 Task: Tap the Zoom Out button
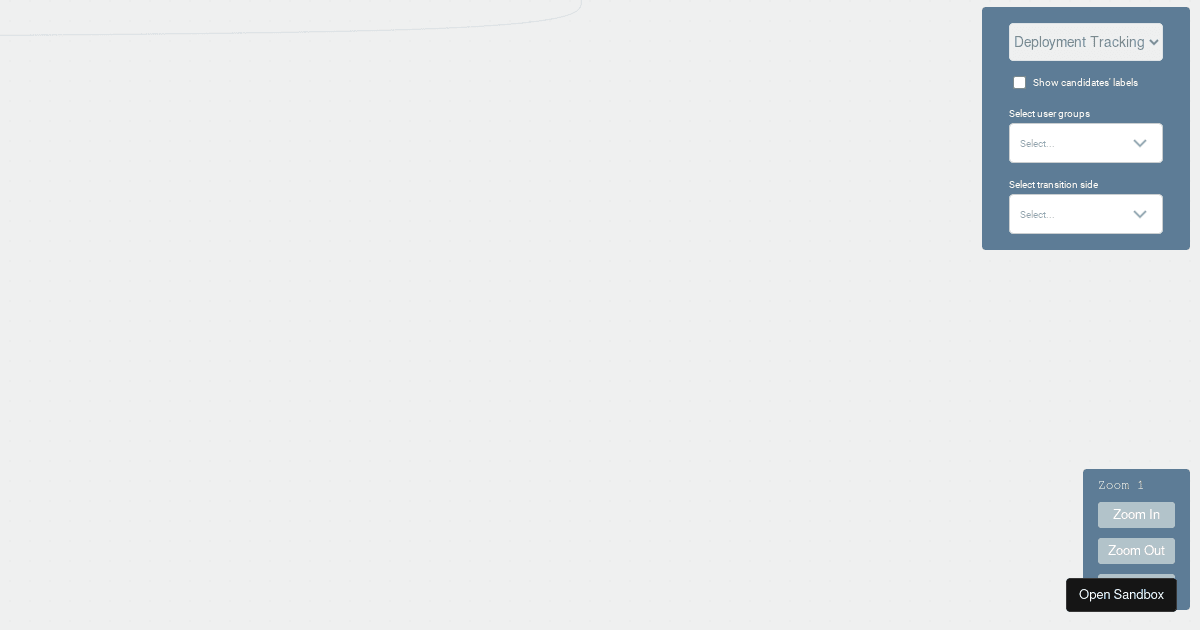pyautogui.click(x=1136, y=551)
